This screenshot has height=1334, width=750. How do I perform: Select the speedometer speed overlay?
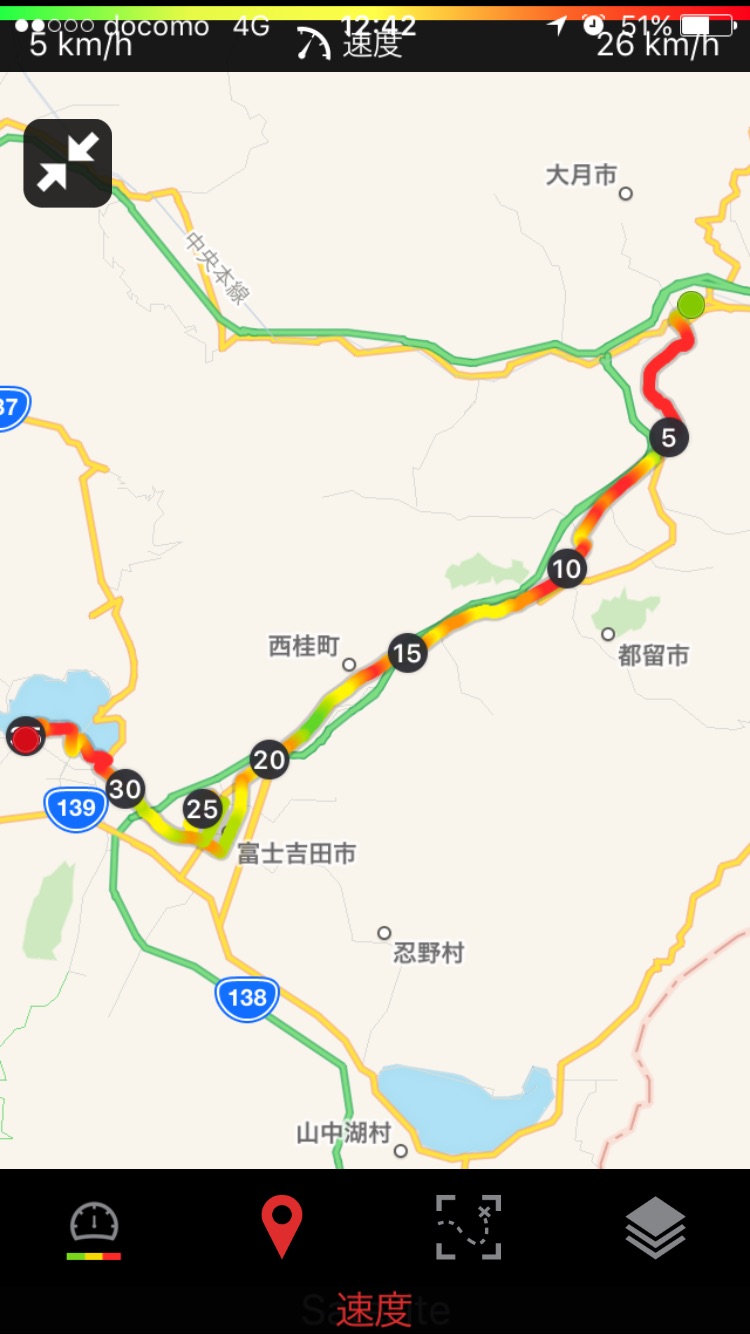[94, 1228]
